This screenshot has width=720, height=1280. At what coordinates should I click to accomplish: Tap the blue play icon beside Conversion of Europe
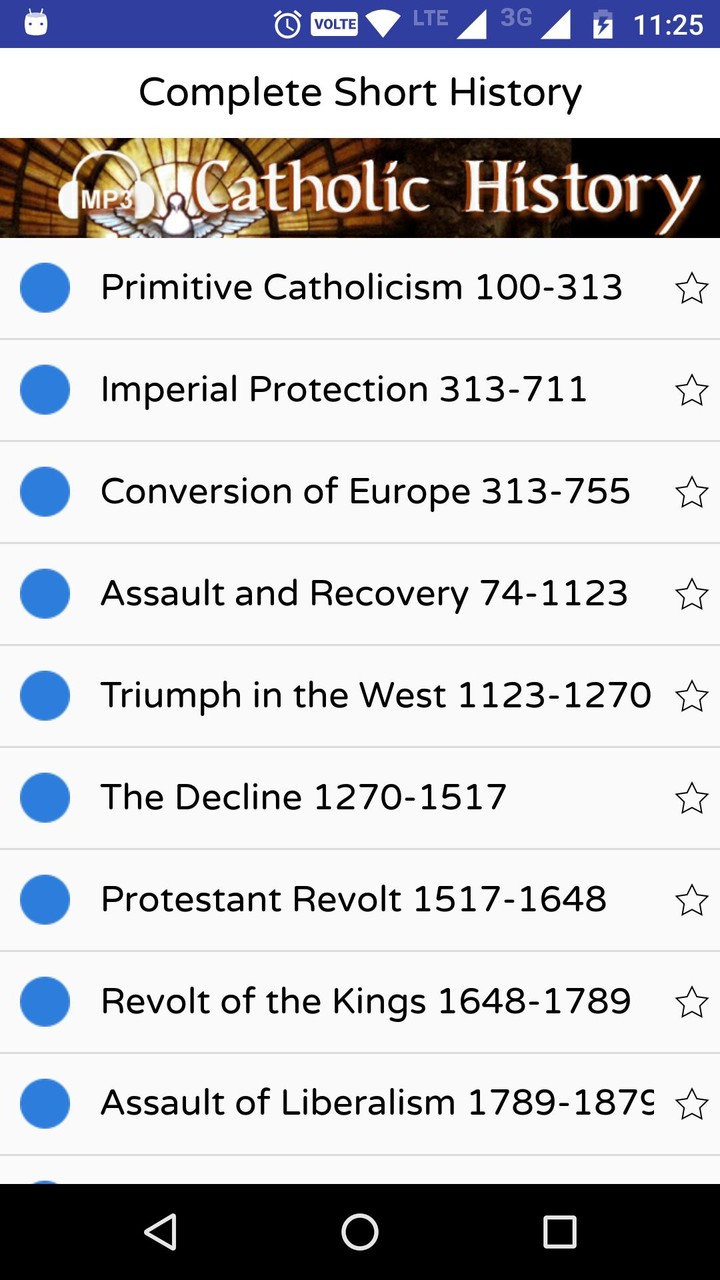[x=44, y=491]
